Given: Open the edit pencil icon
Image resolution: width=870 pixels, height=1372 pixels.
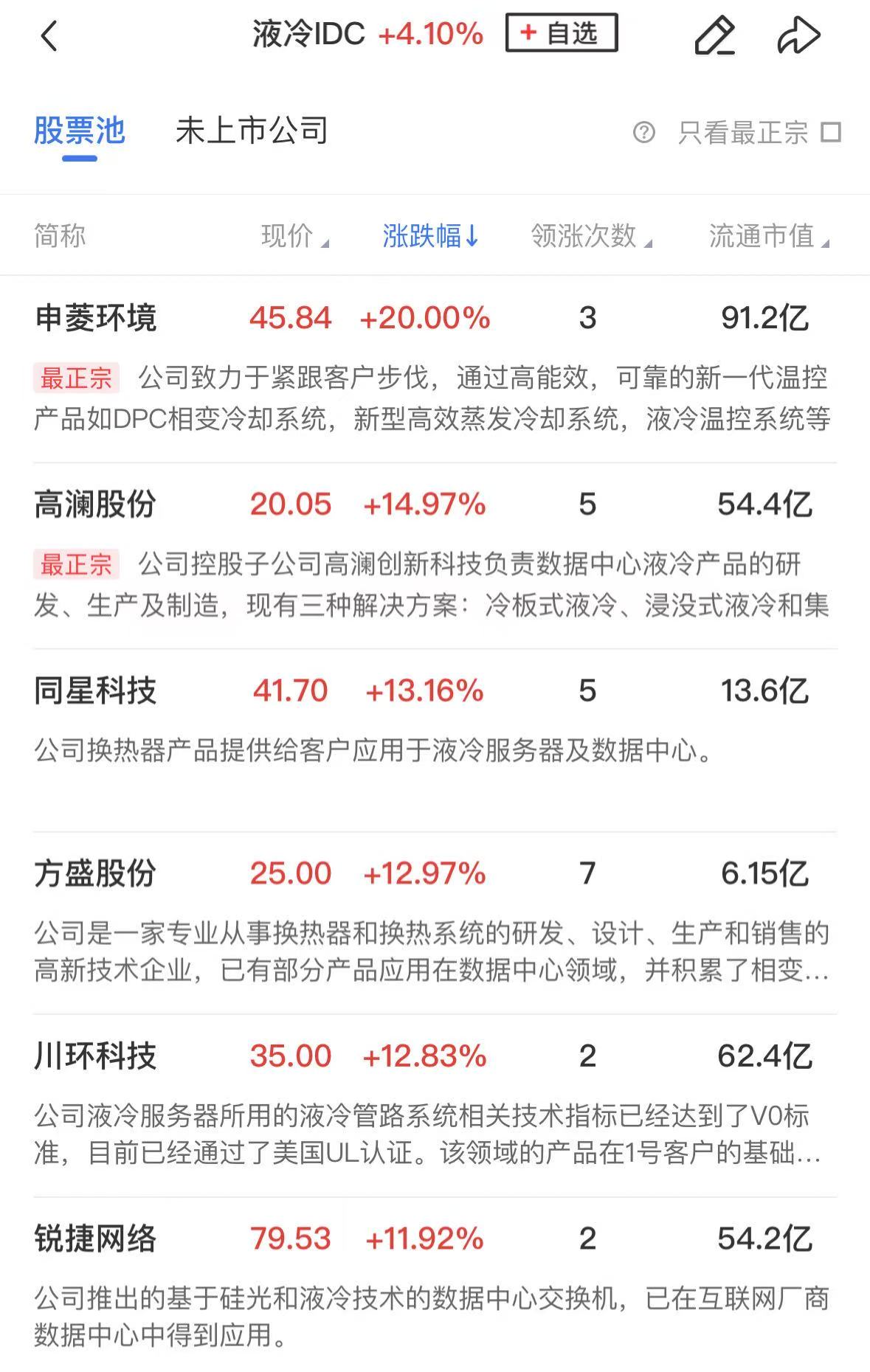Looking at the screenshot, I should pyautogui.click(x=714, y=35).
